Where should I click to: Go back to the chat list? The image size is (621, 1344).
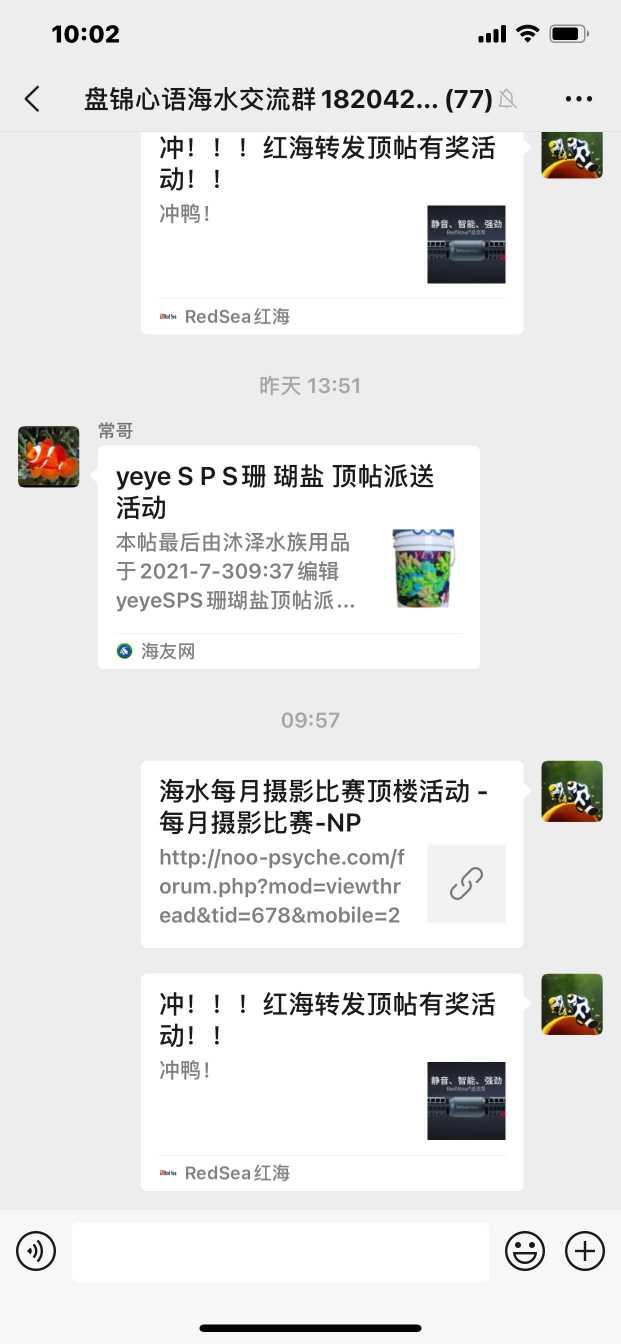pyautogui.click(x=32, y=98)
